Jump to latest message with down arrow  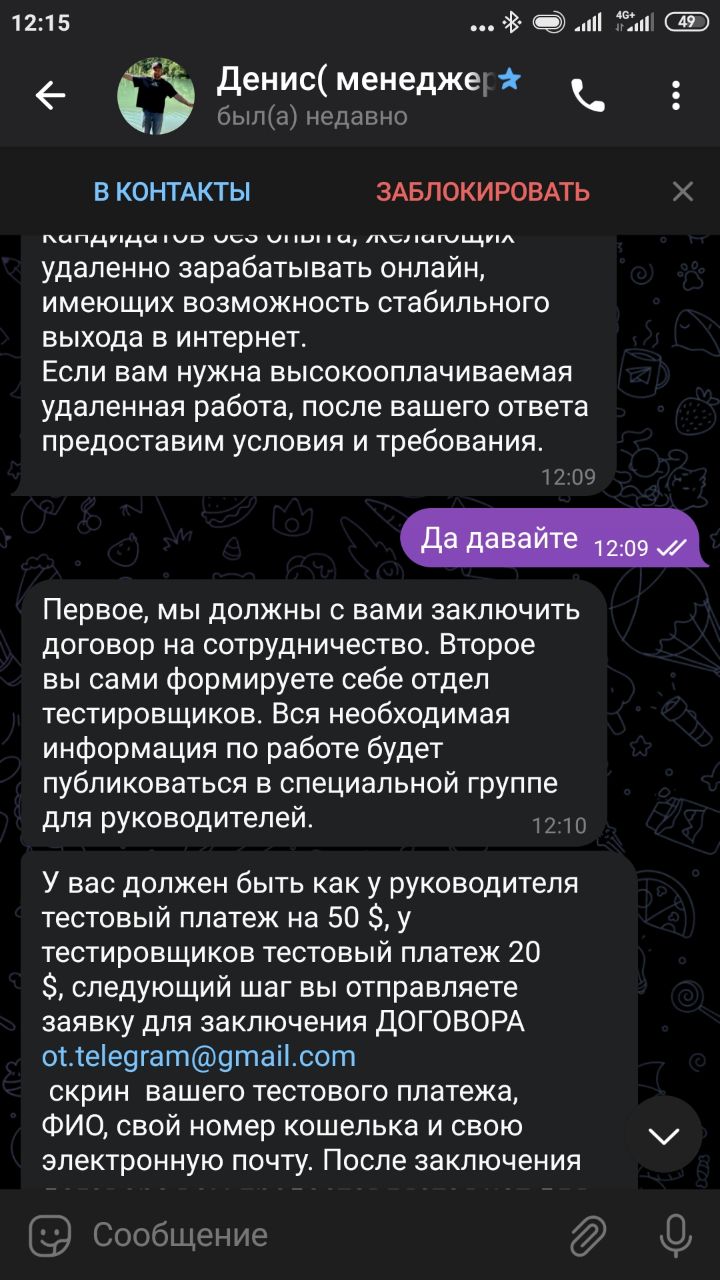point(663,1135)
